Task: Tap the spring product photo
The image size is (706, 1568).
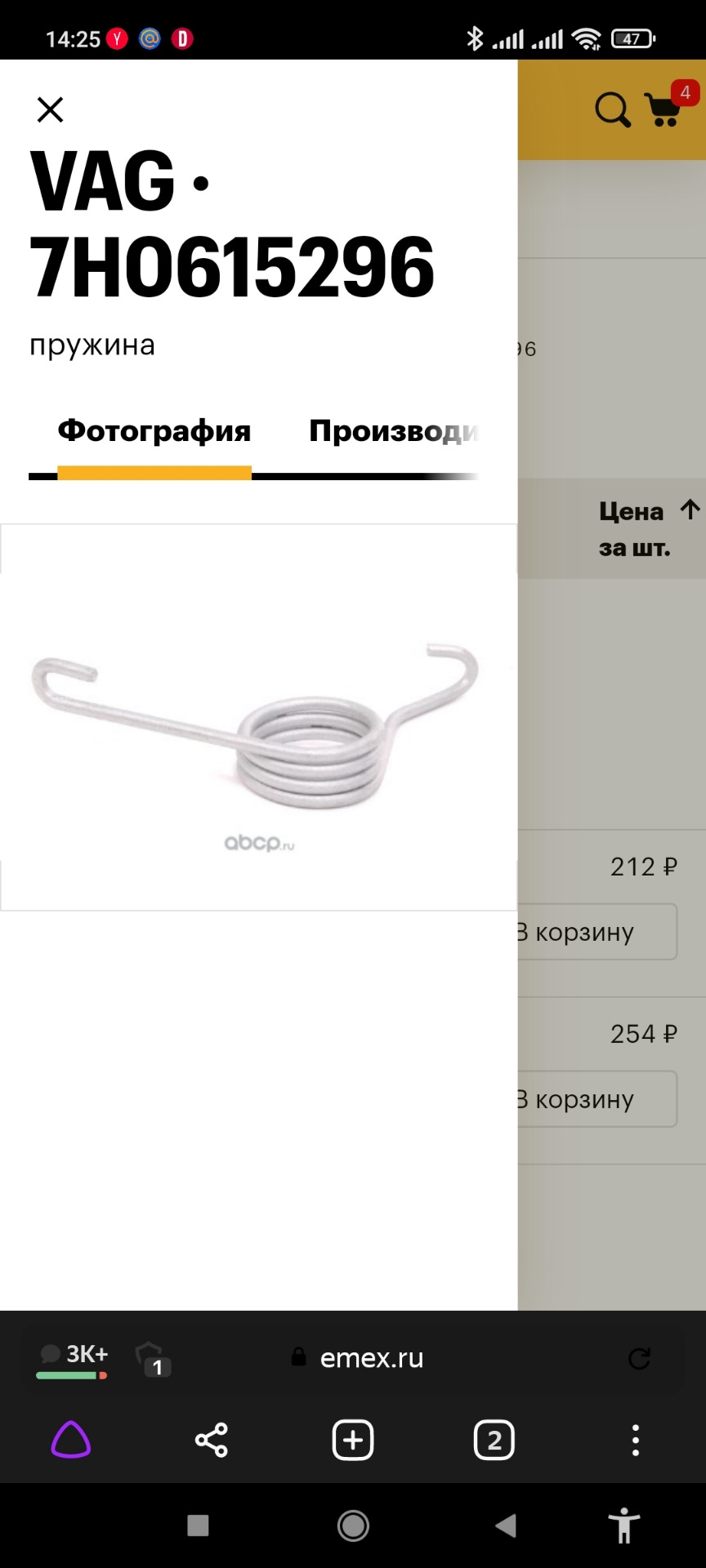Action: pyautogui.click(x=258, y=717)
